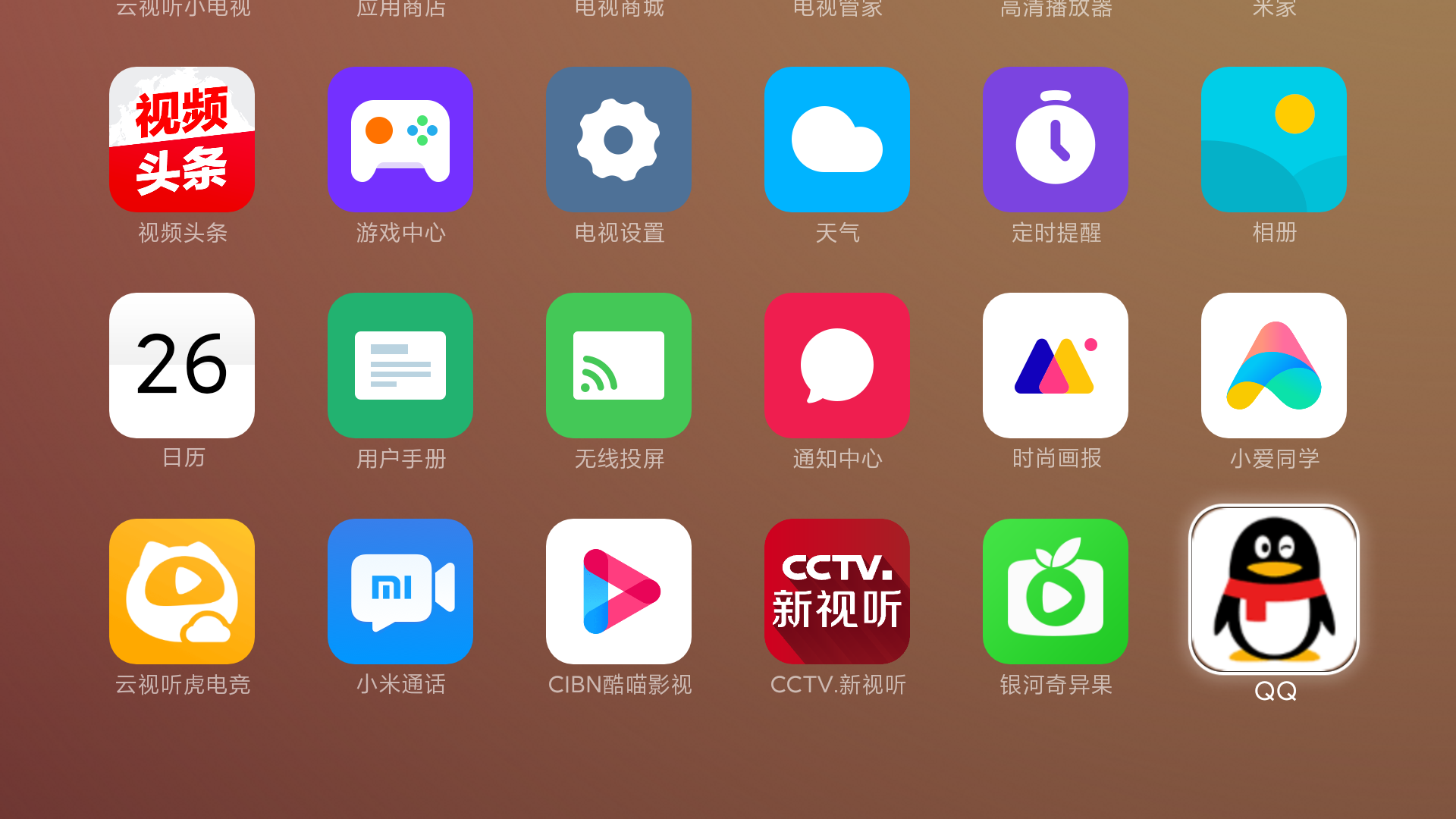Open 电视设置 TV settings
This screenshot has height=819, width=1456.
[x=619, y=140]
